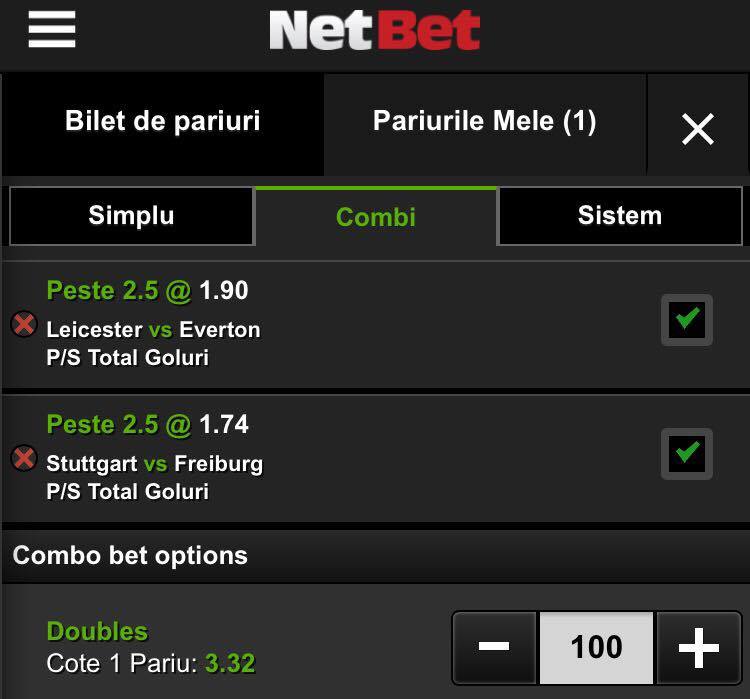Image resolution: width=750 pixels, height=699 pixels.
Task: Open Pariurile Mele (1) tab
Action: [485, 124]
